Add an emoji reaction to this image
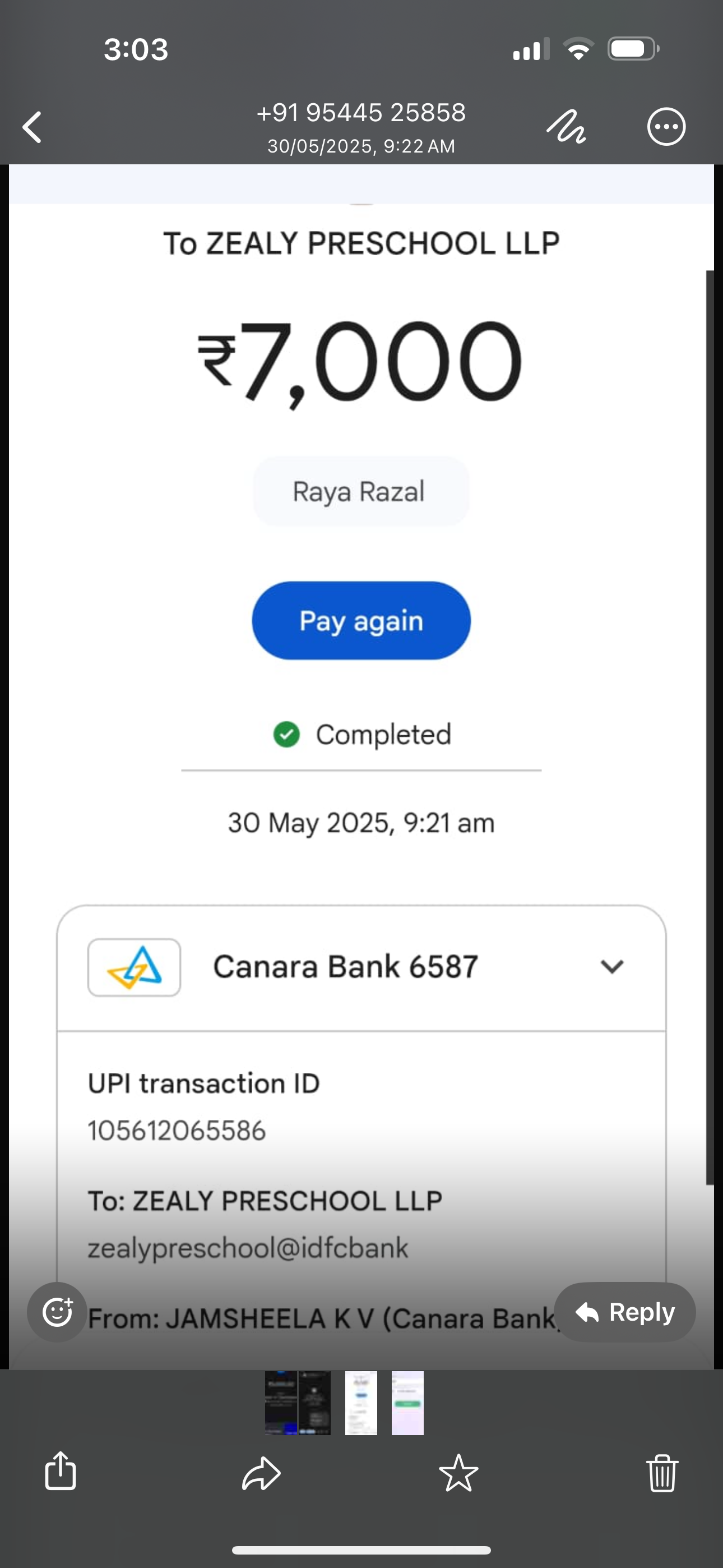The image size is (723, 1568). point(57,1312)
